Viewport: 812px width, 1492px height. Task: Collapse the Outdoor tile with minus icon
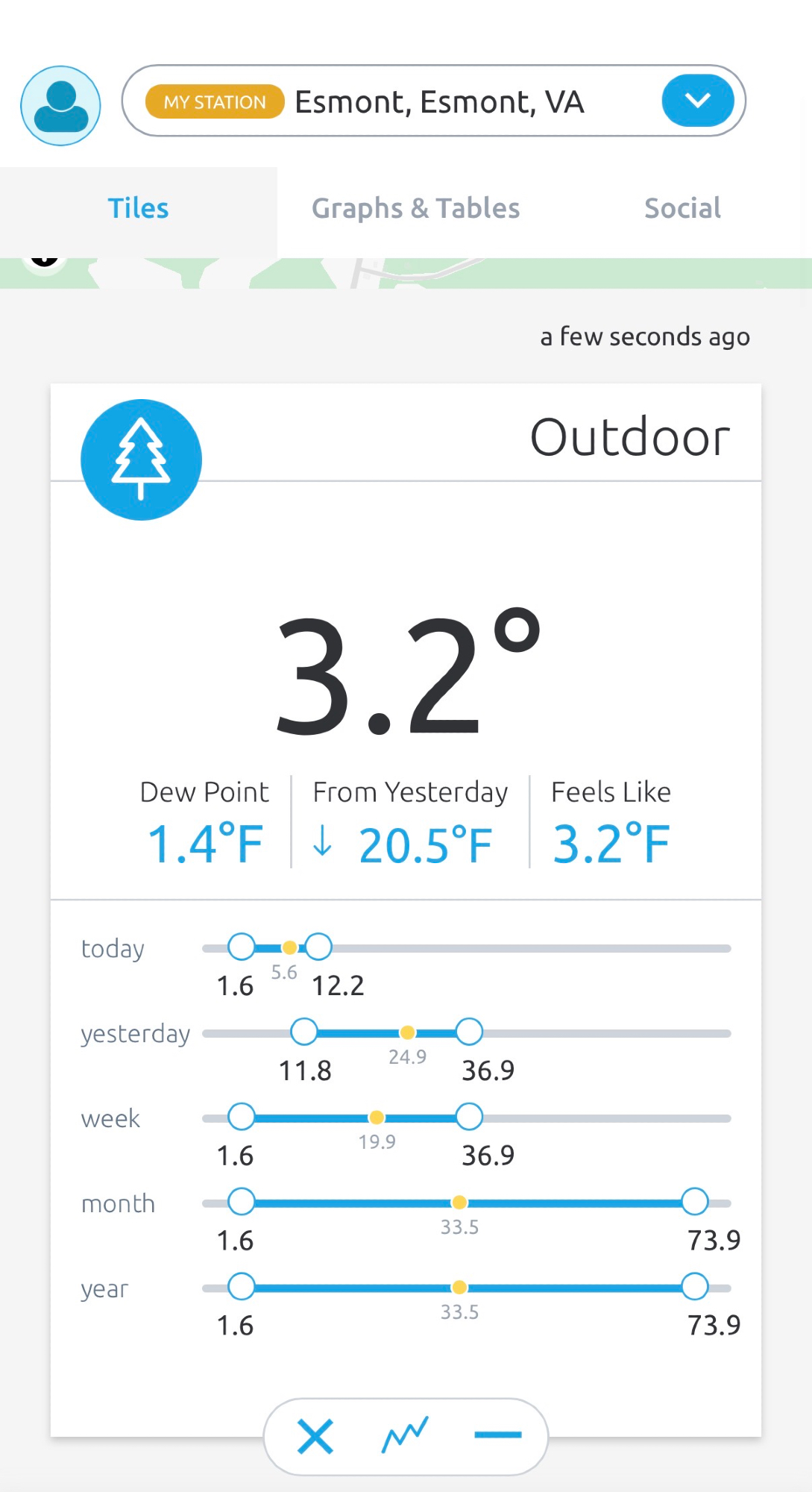pyautogui.click(x=497, y=1435)
